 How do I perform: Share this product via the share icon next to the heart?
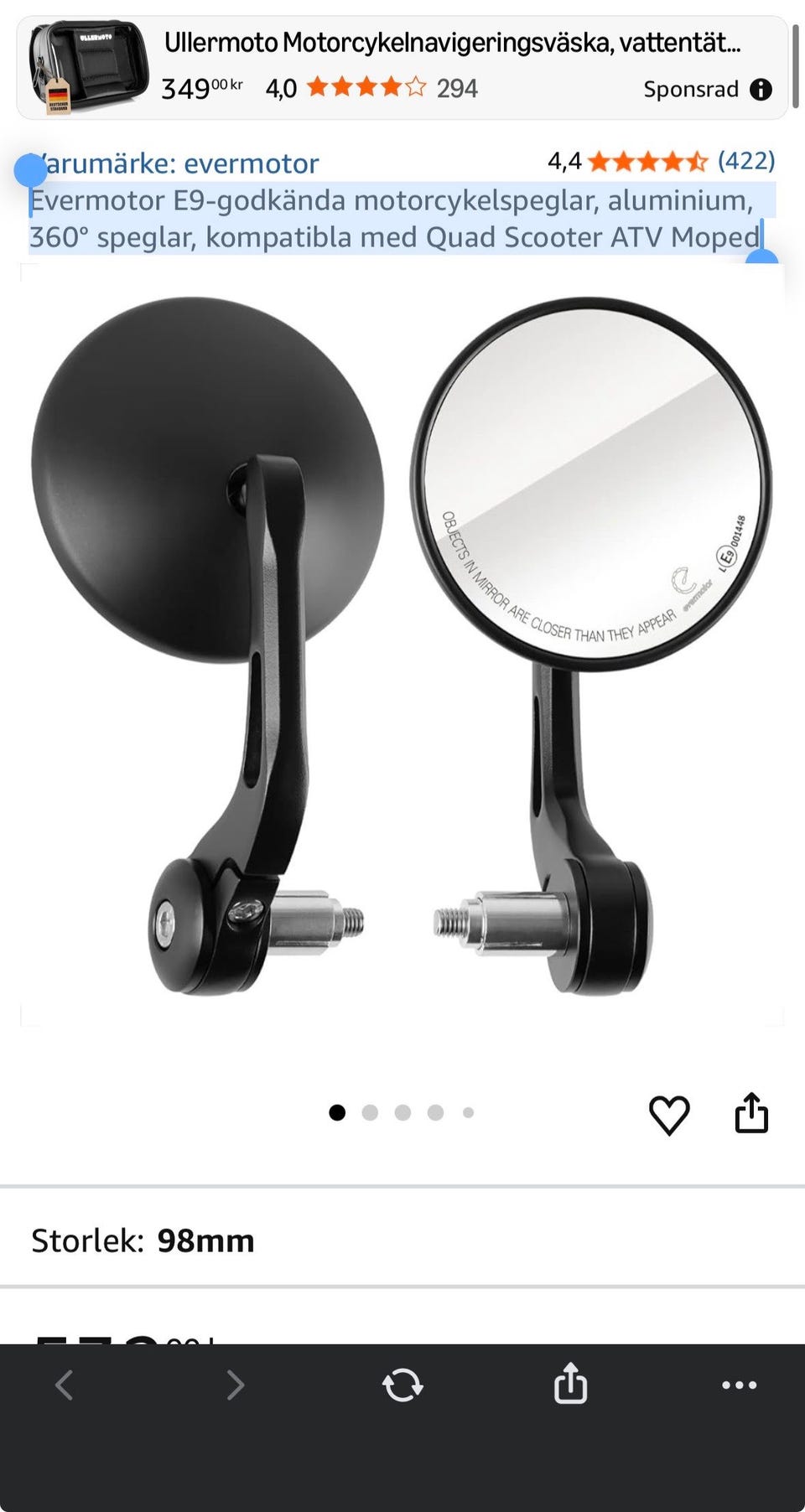[751, 1113]
